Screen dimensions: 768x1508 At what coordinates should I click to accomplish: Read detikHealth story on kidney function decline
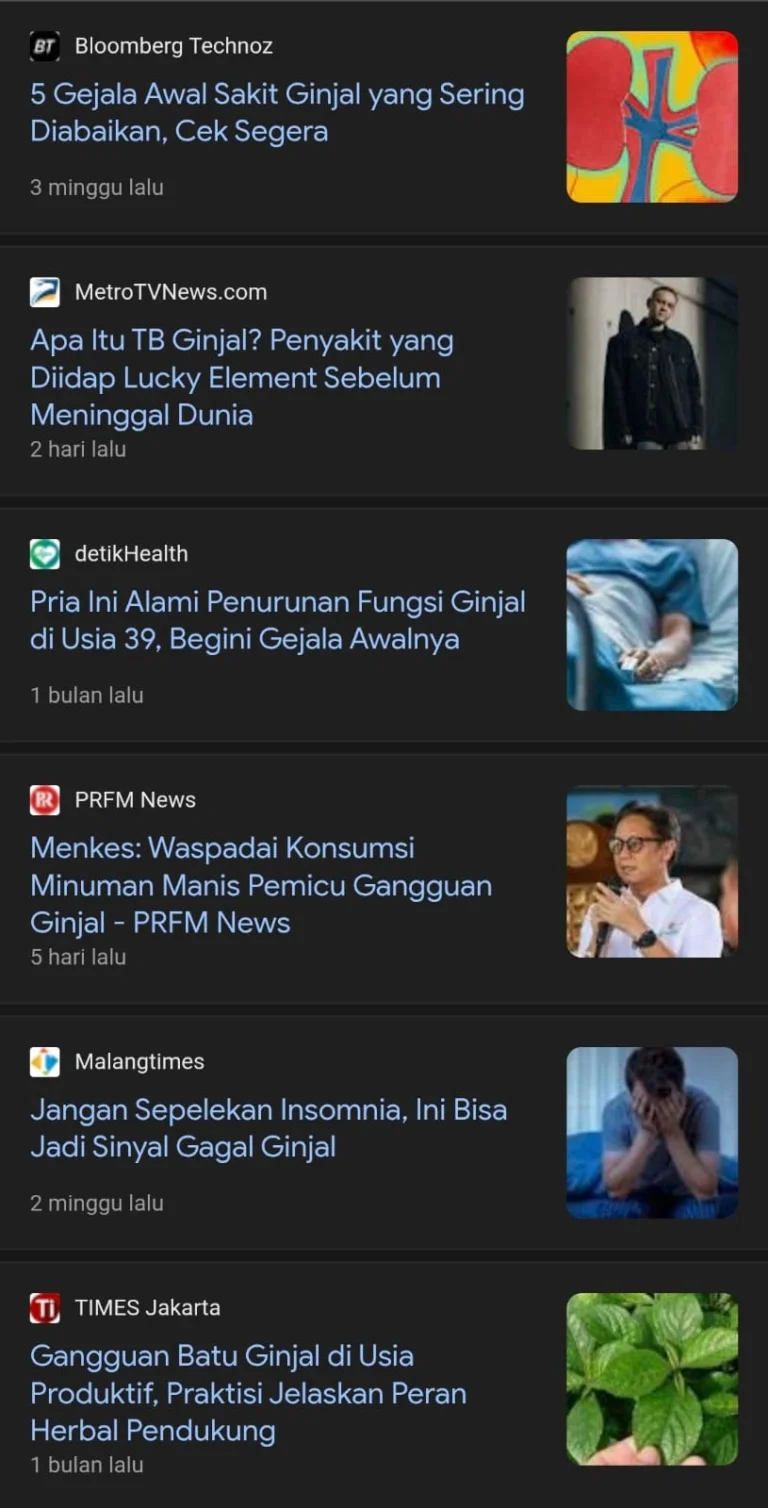(x=277, y=620)
